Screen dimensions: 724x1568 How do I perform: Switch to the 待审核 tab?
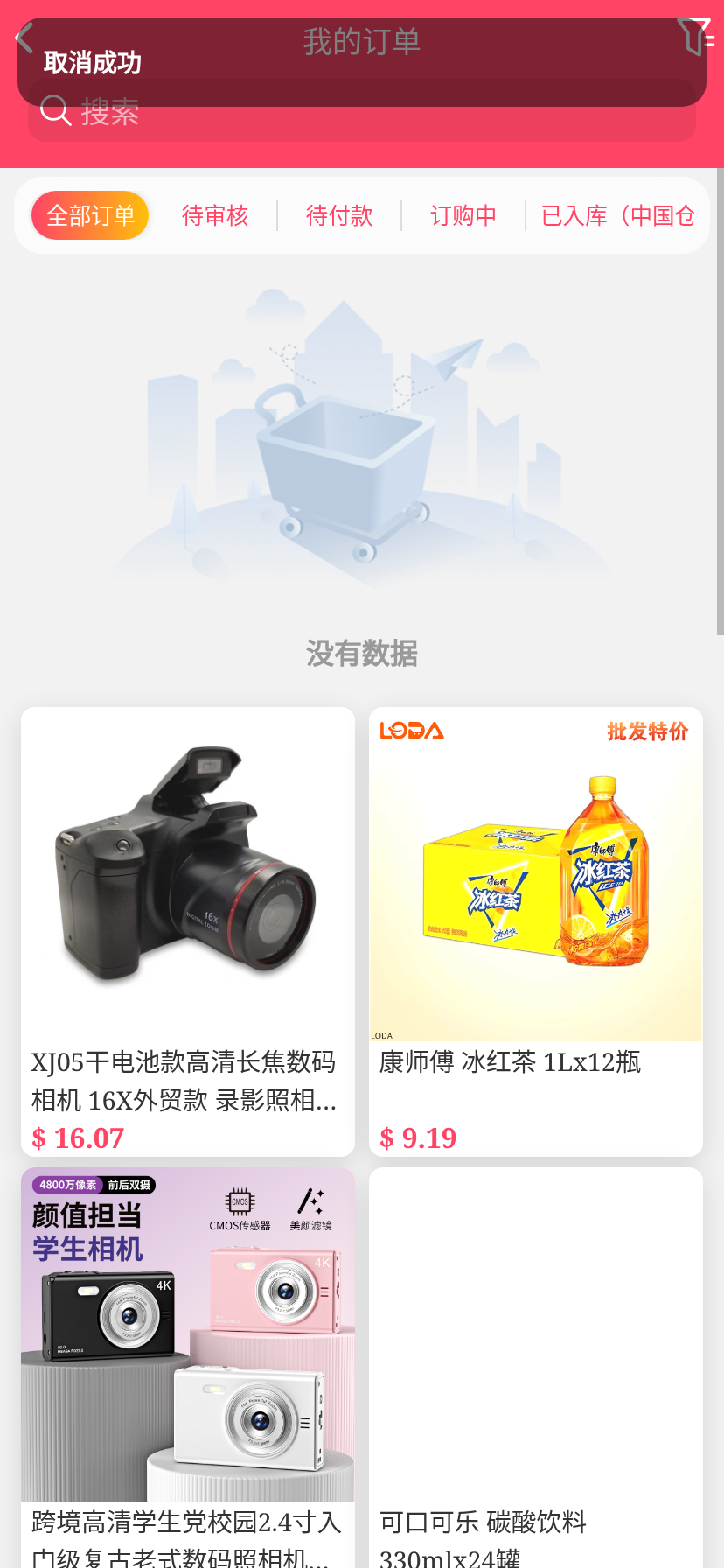(x=215, y=215)
